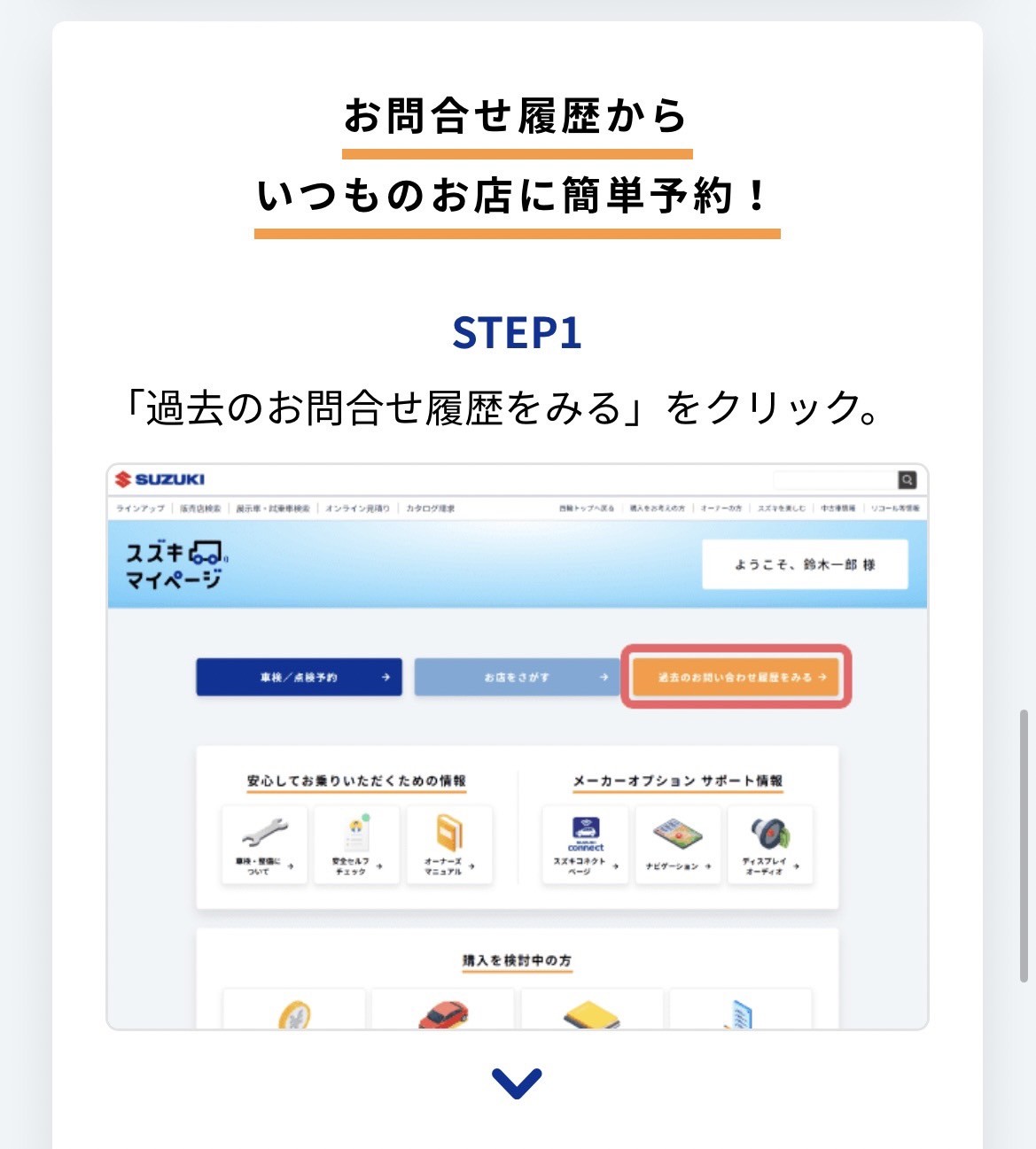Tap the page scrollbar on the right edge

[x=1024, y=844]
